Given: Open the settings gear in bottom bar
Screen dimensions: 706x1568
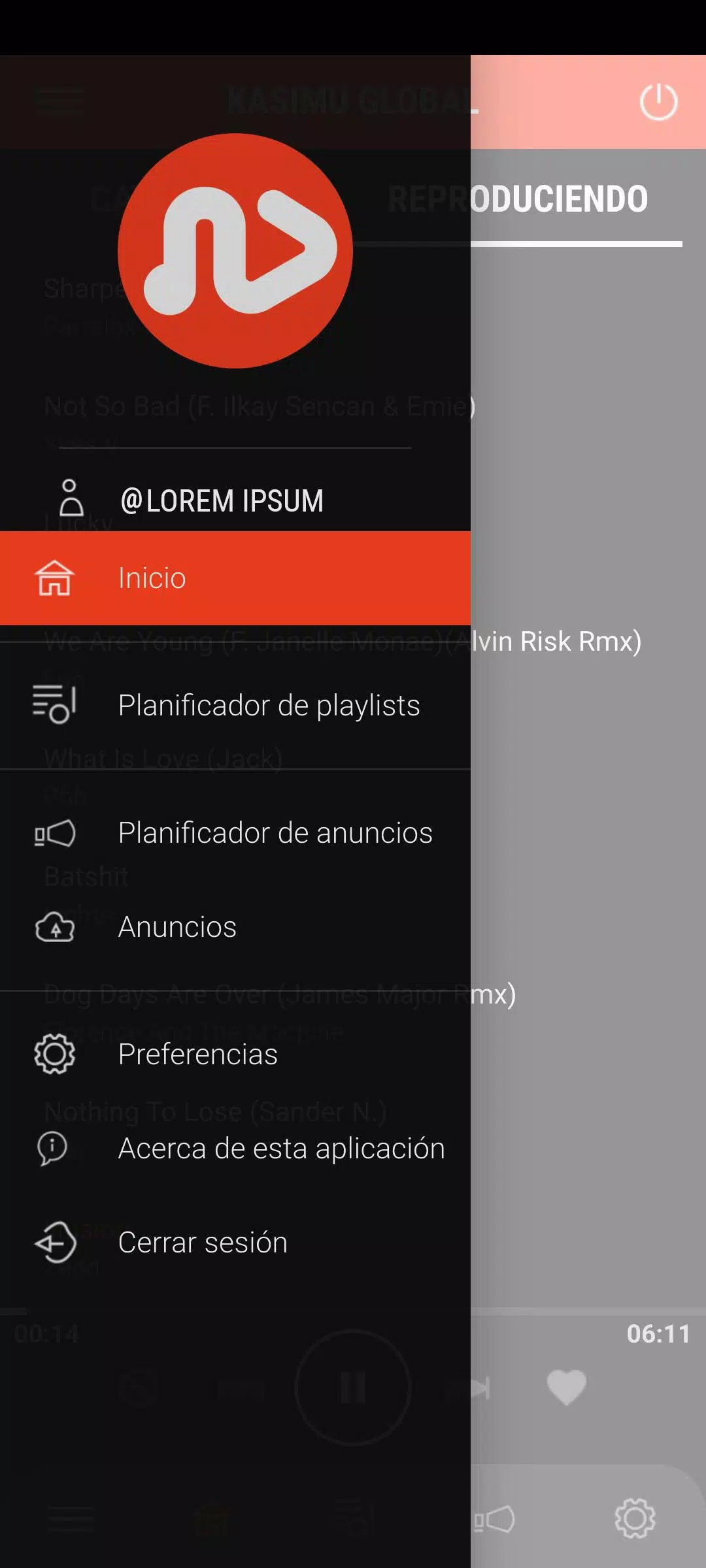Looking at the screenshot, I should pos(635,1519).
